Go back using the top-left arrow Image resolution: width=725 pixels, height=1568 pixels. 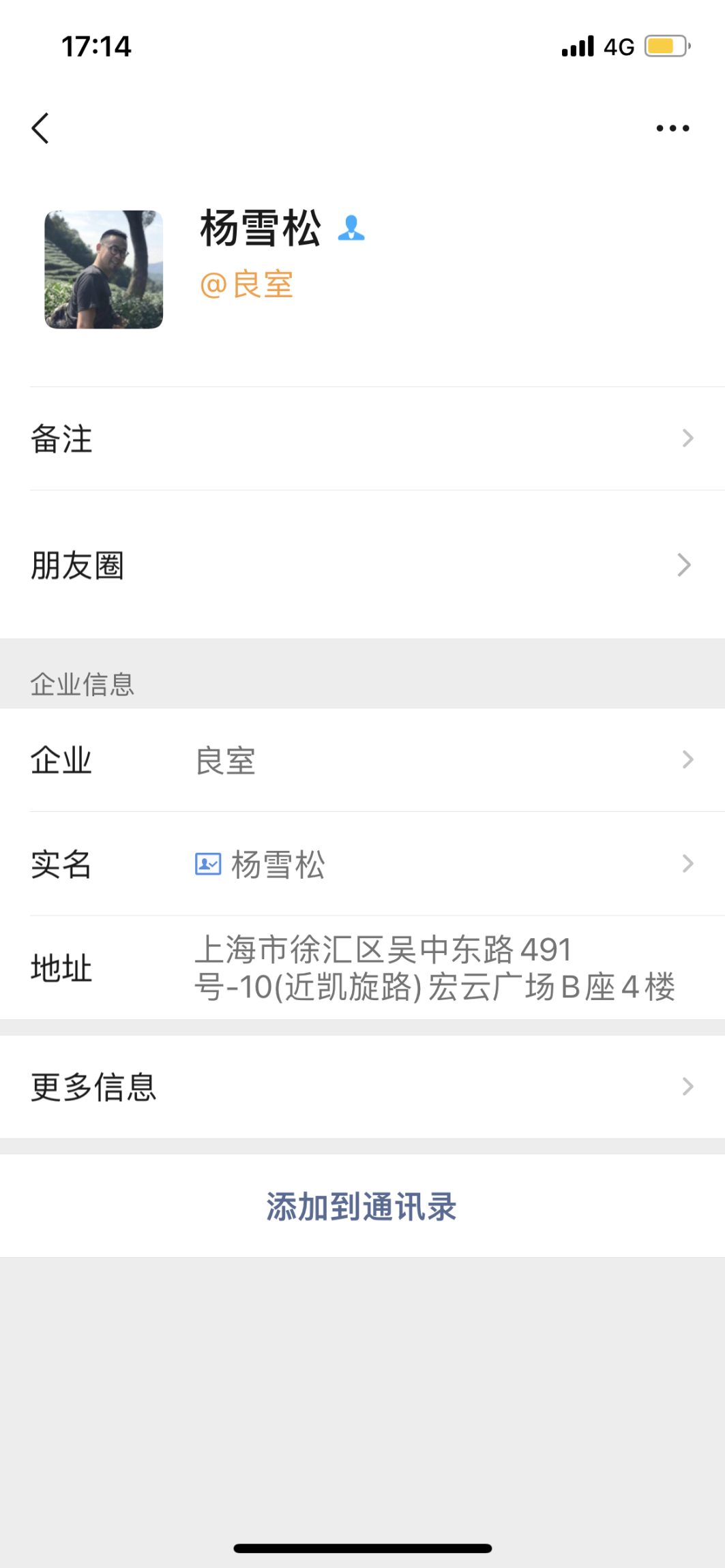tap(41, 128)
